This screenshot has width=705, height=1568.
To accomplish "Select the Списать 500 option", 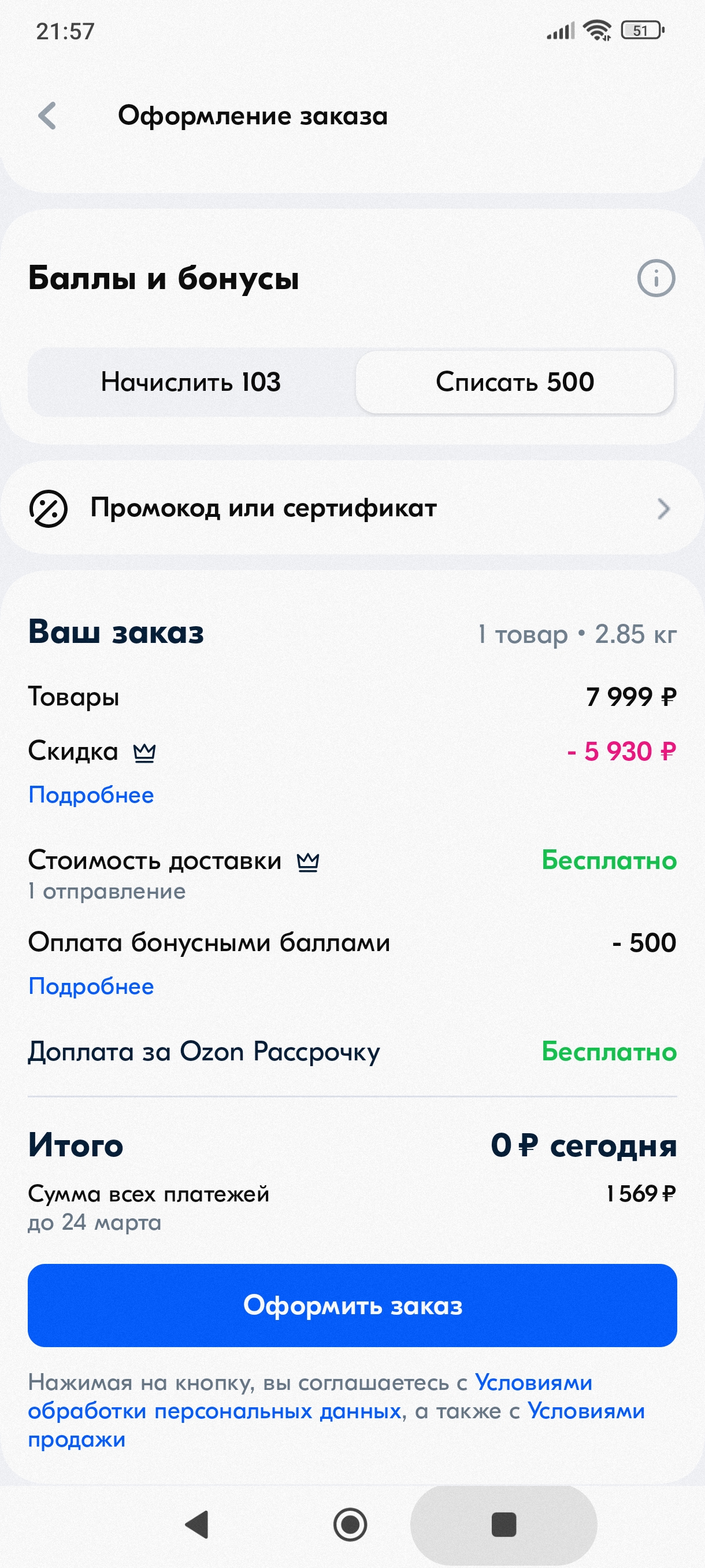I will [x=515, y=381].
